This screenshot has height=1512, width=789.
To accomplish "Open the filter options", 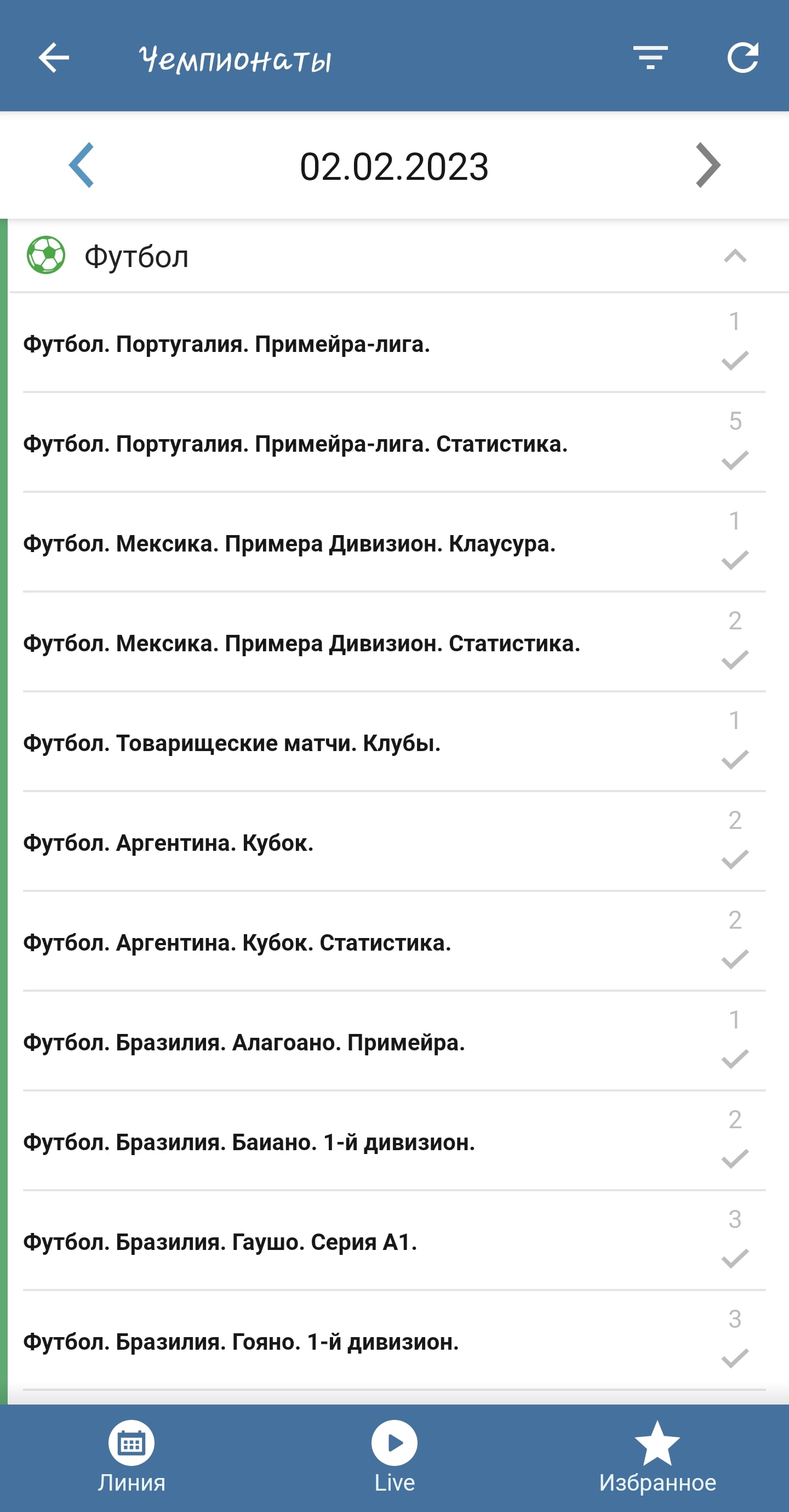I will [650, 58].
